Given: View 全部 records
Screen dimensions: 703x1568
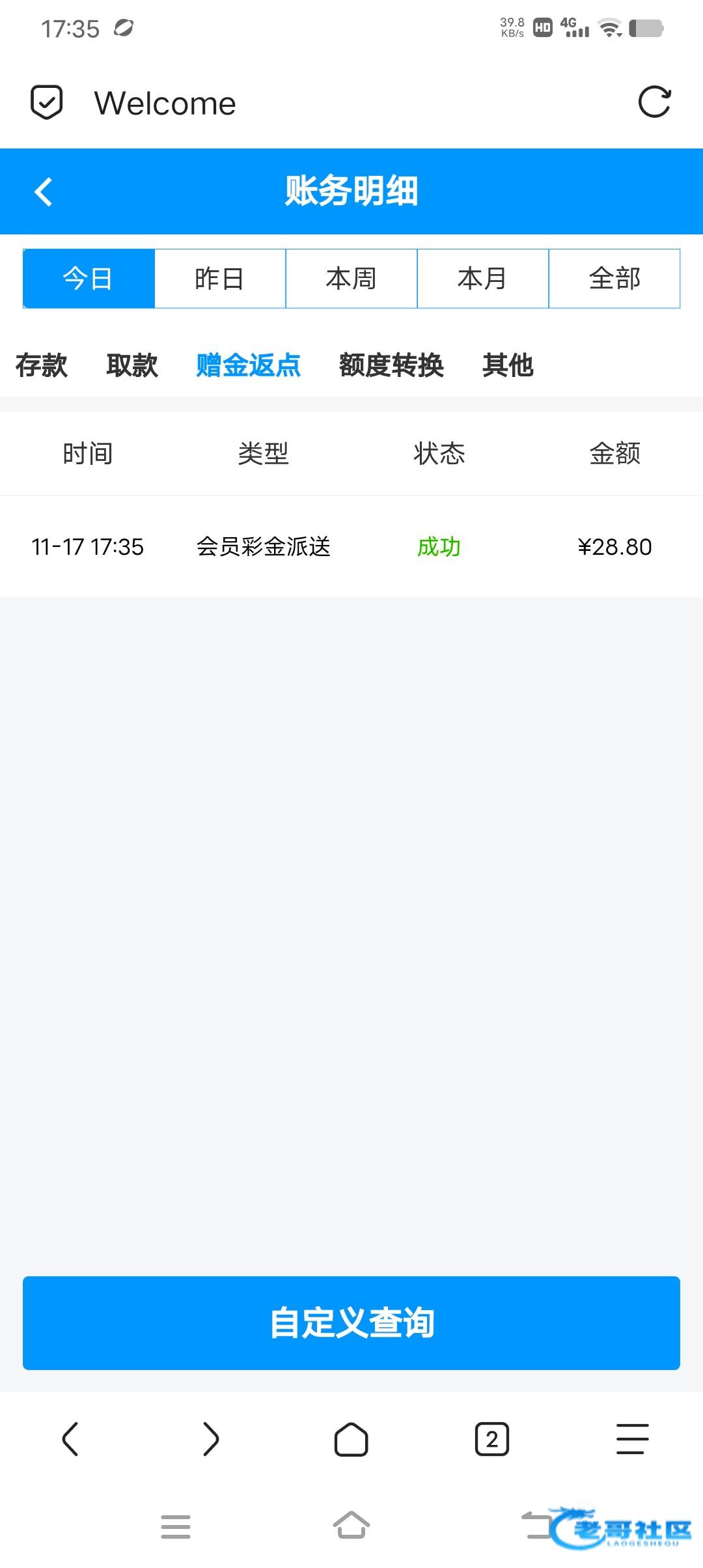Looking at the screenshot, I should tap(614, 279).
